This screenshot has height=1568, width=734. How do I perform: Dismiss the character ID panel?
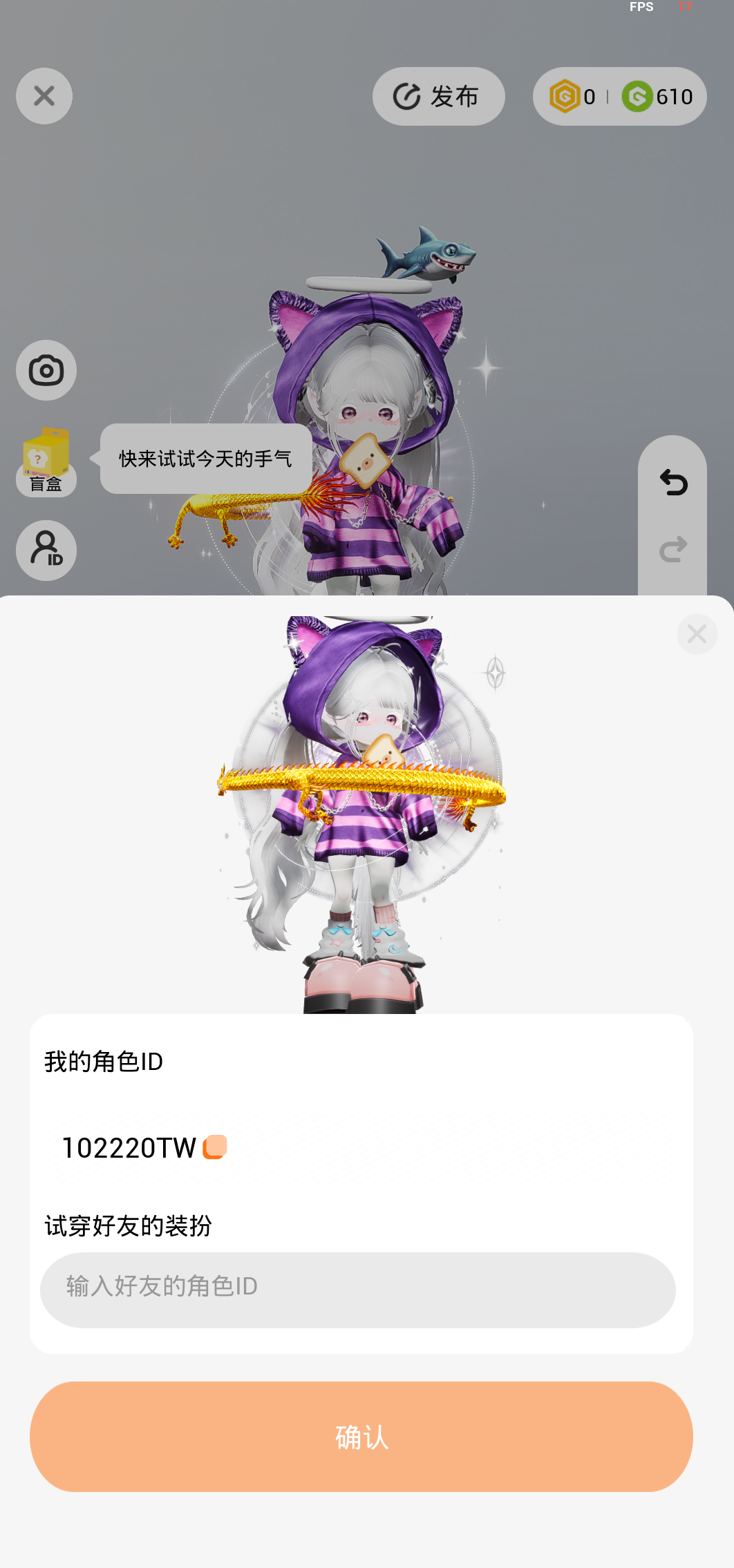[x=697, y=633]
